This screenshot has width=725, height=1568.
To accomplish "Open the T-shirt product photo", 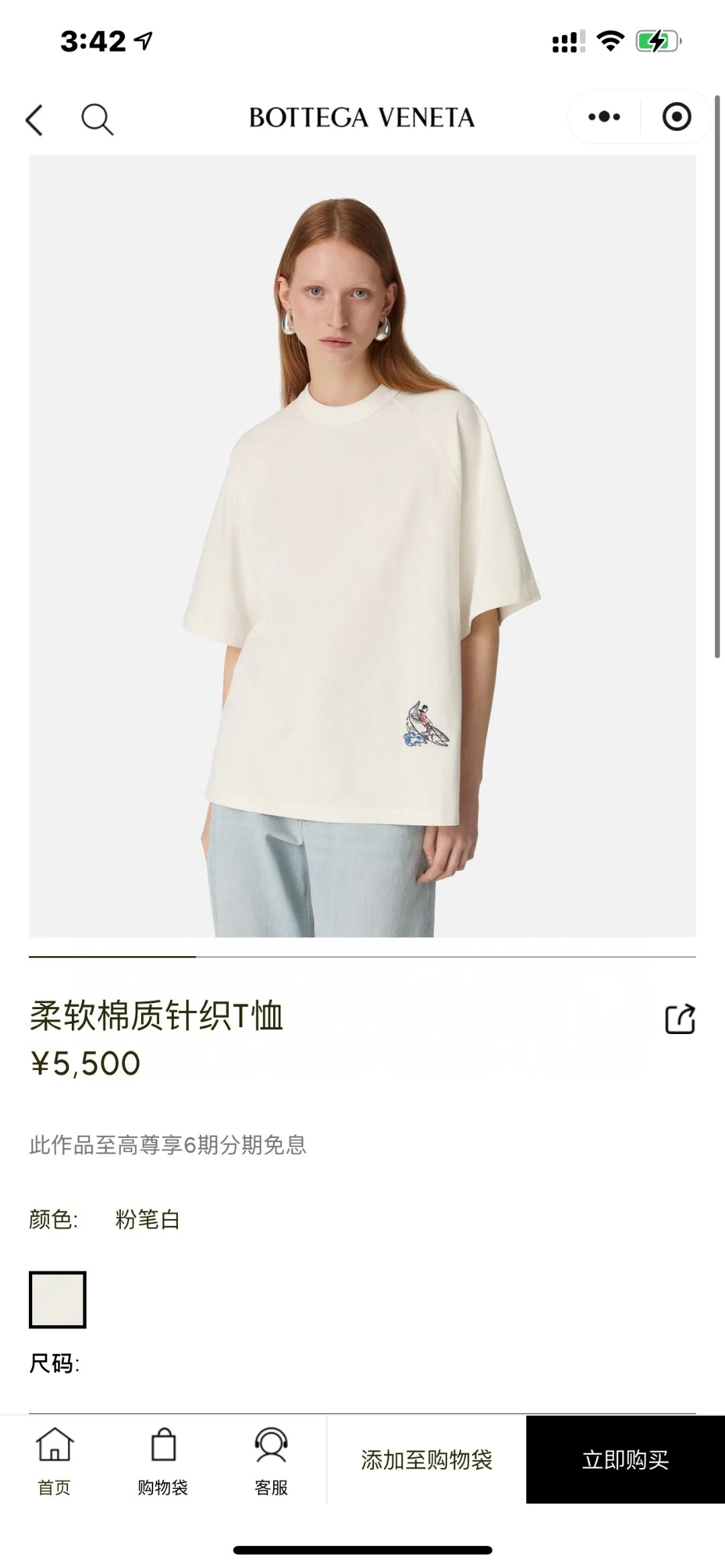I will click(362, 546).
